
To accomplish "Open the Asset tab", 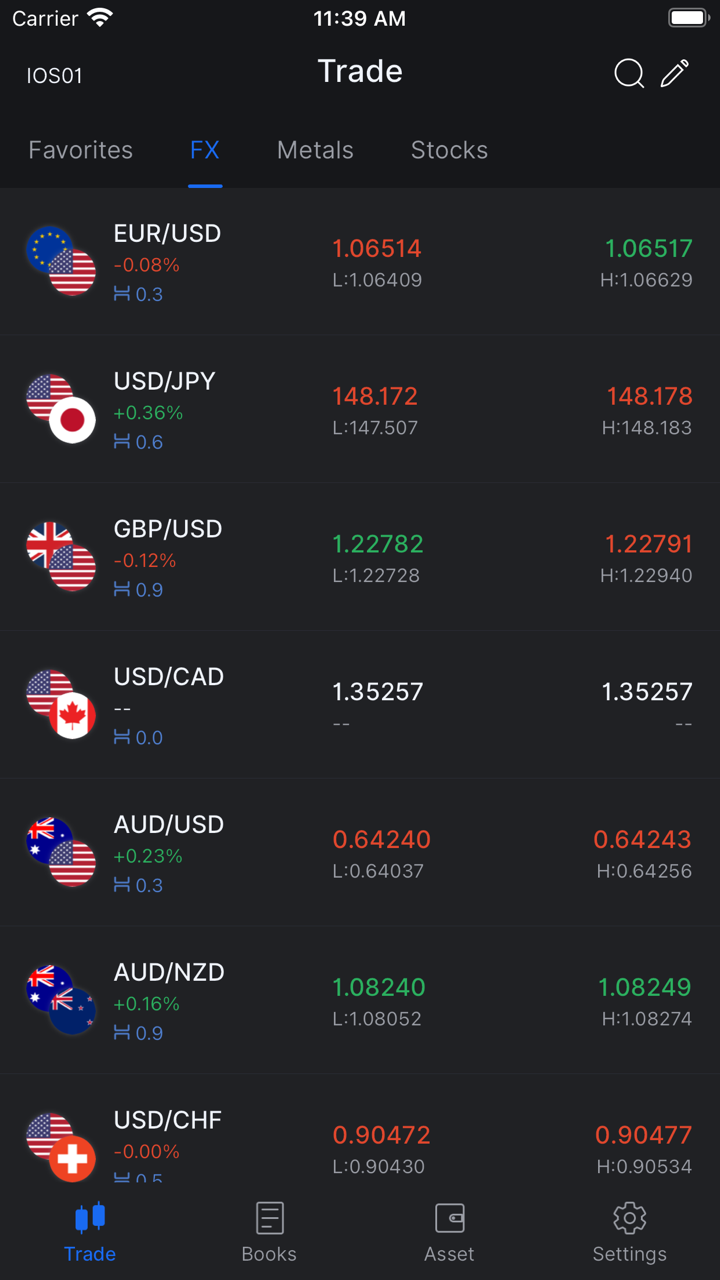I will pos(449,1232).
